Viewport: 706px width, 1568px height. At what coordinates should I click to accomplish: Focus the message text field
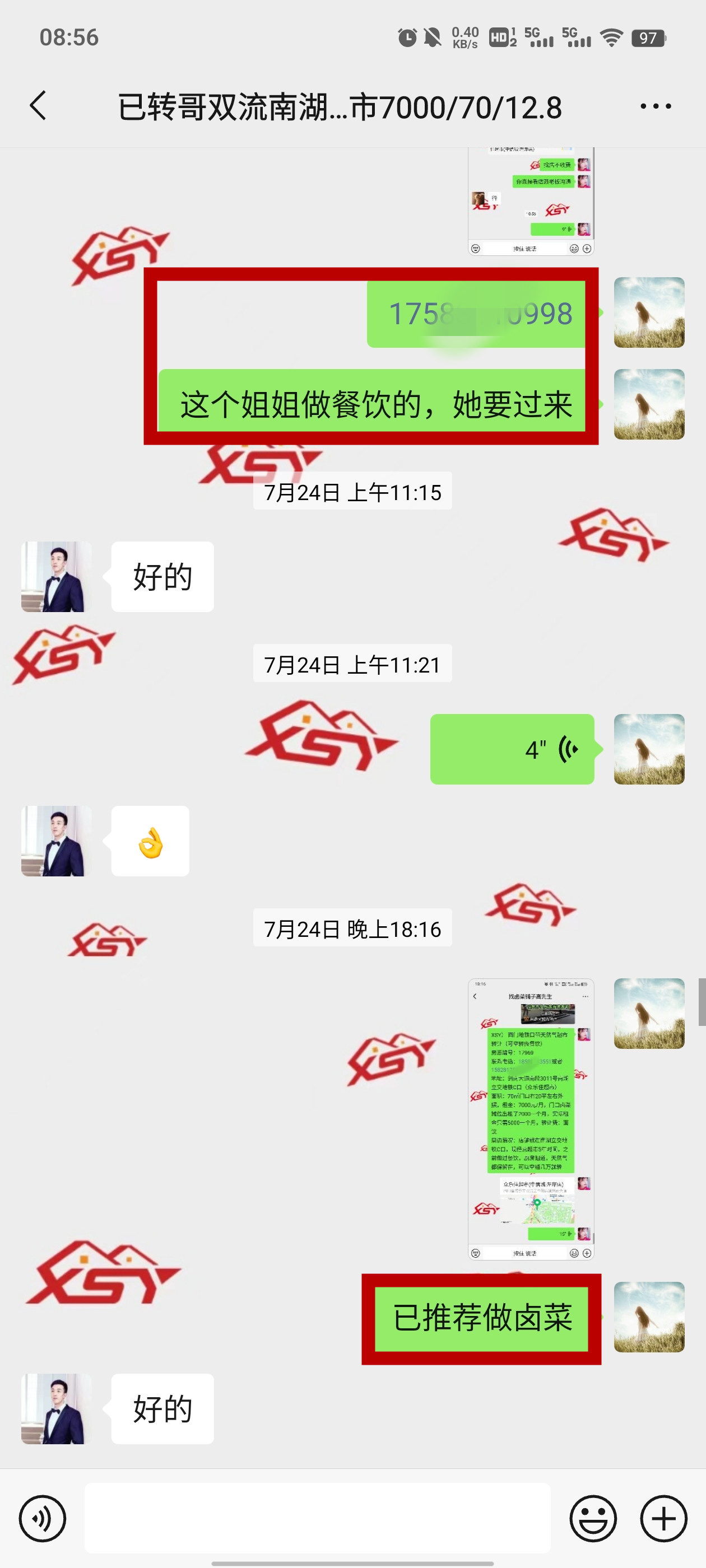(x=317, y=1519)
